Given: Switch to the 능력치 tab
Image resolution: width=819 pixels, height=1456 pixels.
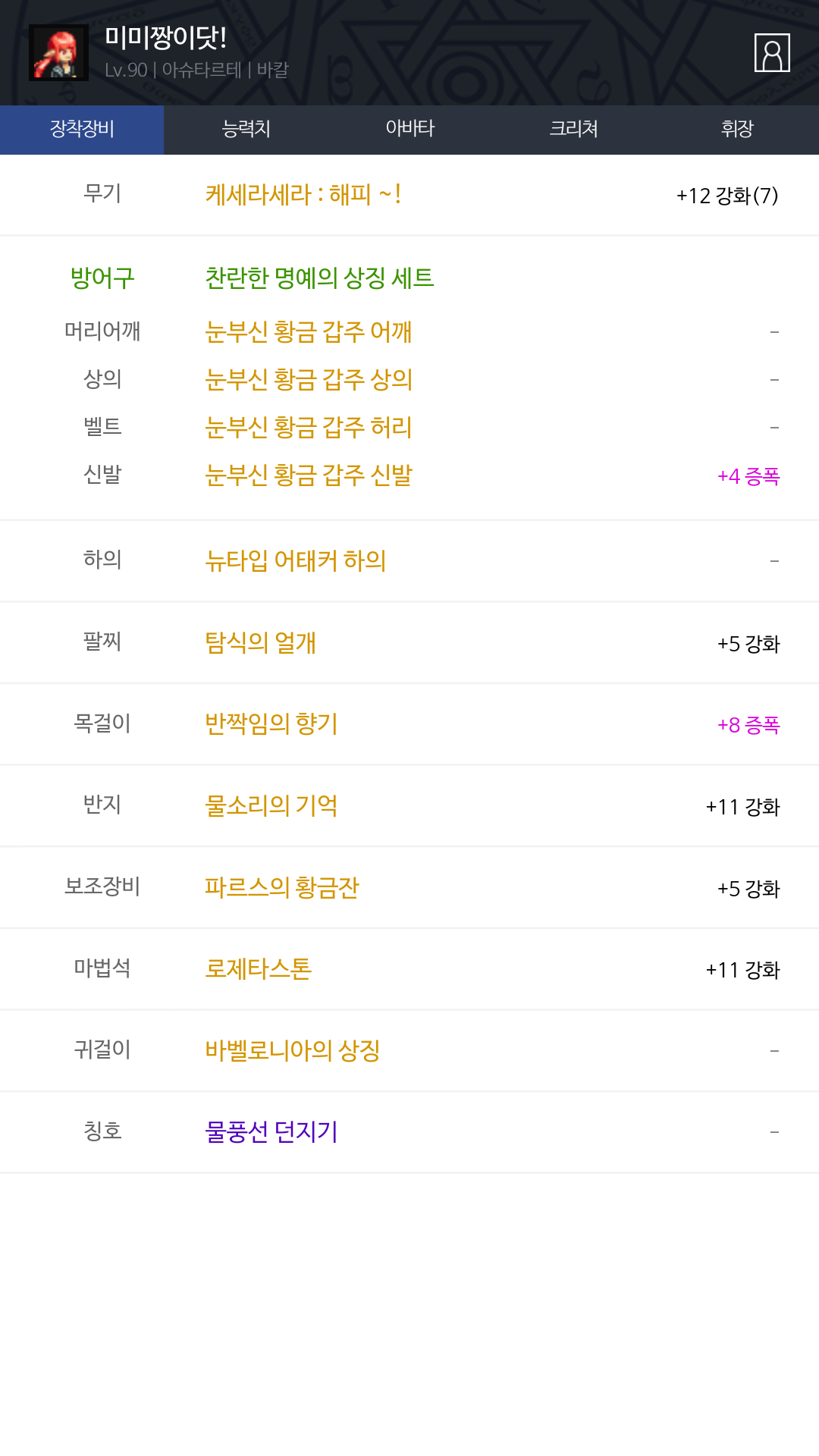Looking at the screenshot, I should pyautogui.click(x=246, y=129).
